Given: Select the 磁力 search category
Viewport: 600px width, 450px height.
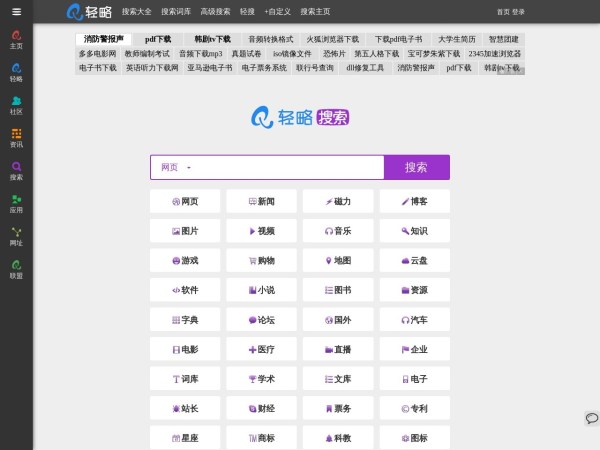Looking at the screenshot, I should click(x=338, y=201).
